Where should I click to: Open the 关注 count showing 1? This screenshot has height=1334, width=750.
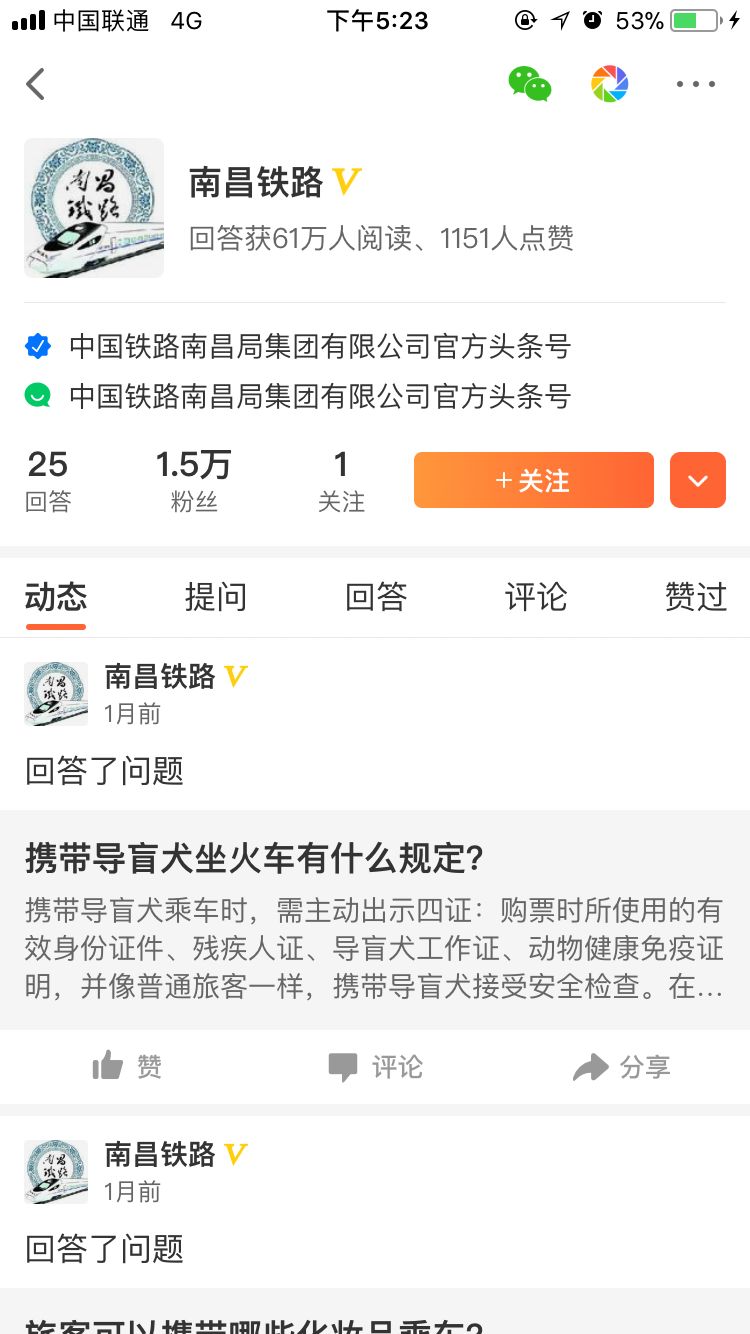point(341,481)
